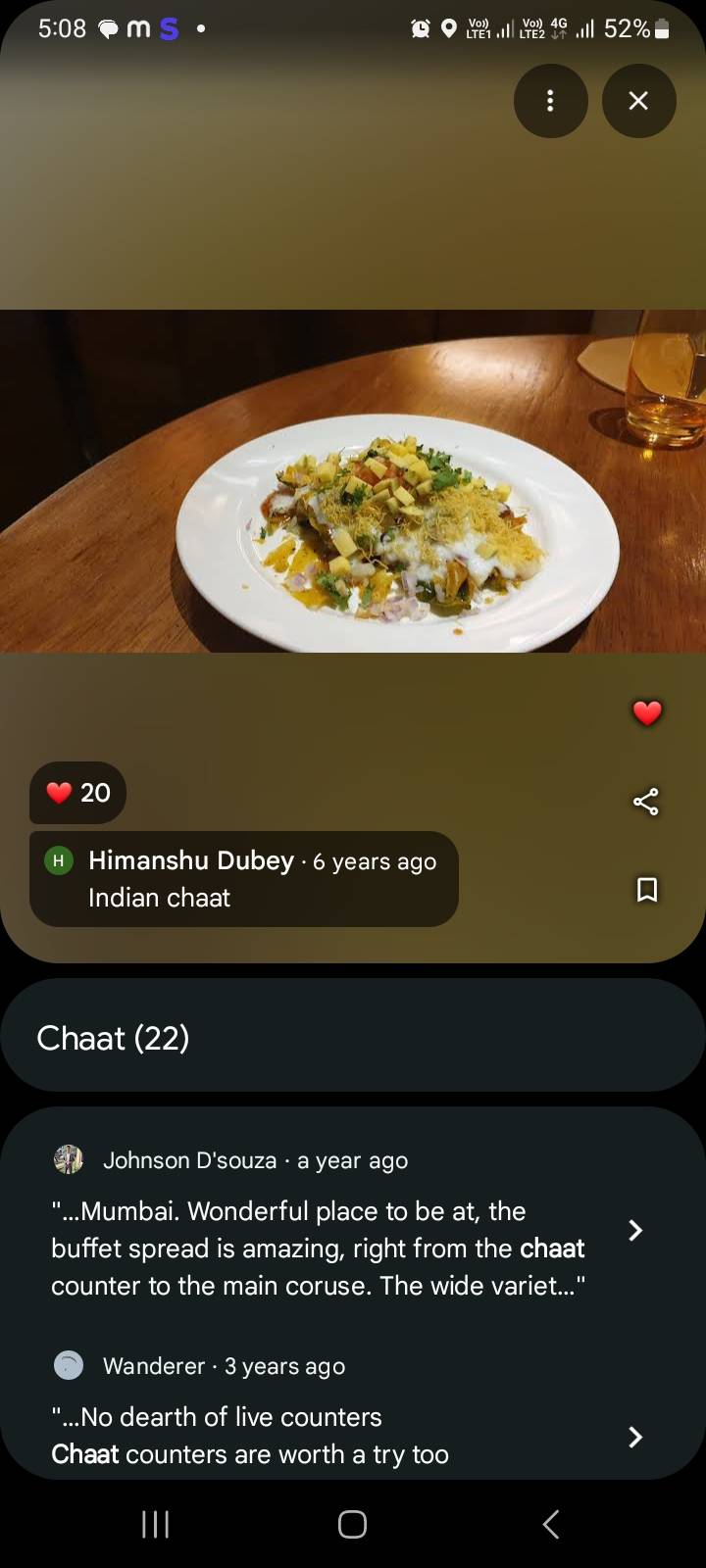Tap the back navigation arrow
The width and height of the screenshot is (706, 1568).
(550, 1524)
